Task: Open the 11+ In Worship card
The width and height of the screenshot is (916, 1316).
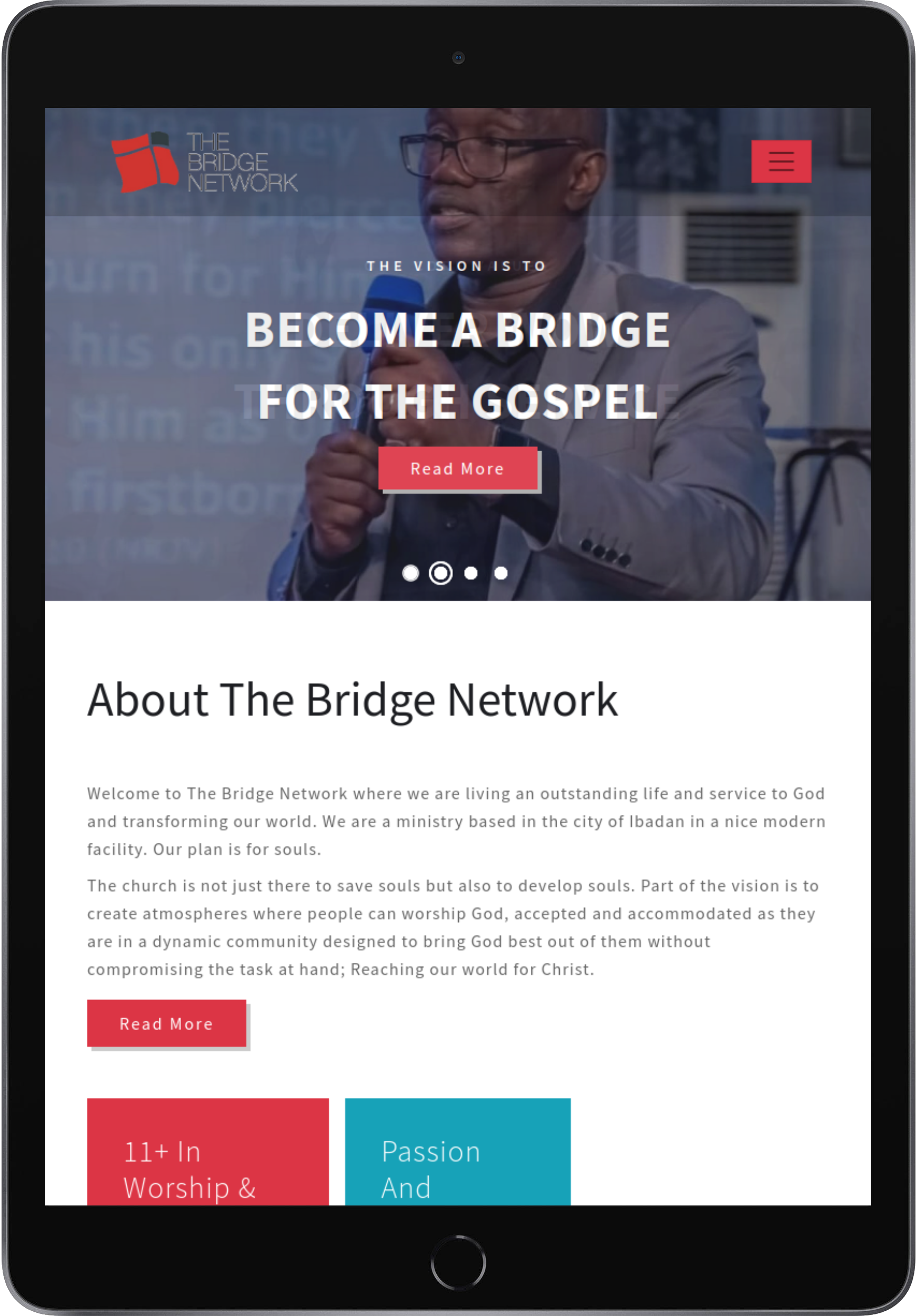Action: pyautogui.click(x=207, y=1163)
